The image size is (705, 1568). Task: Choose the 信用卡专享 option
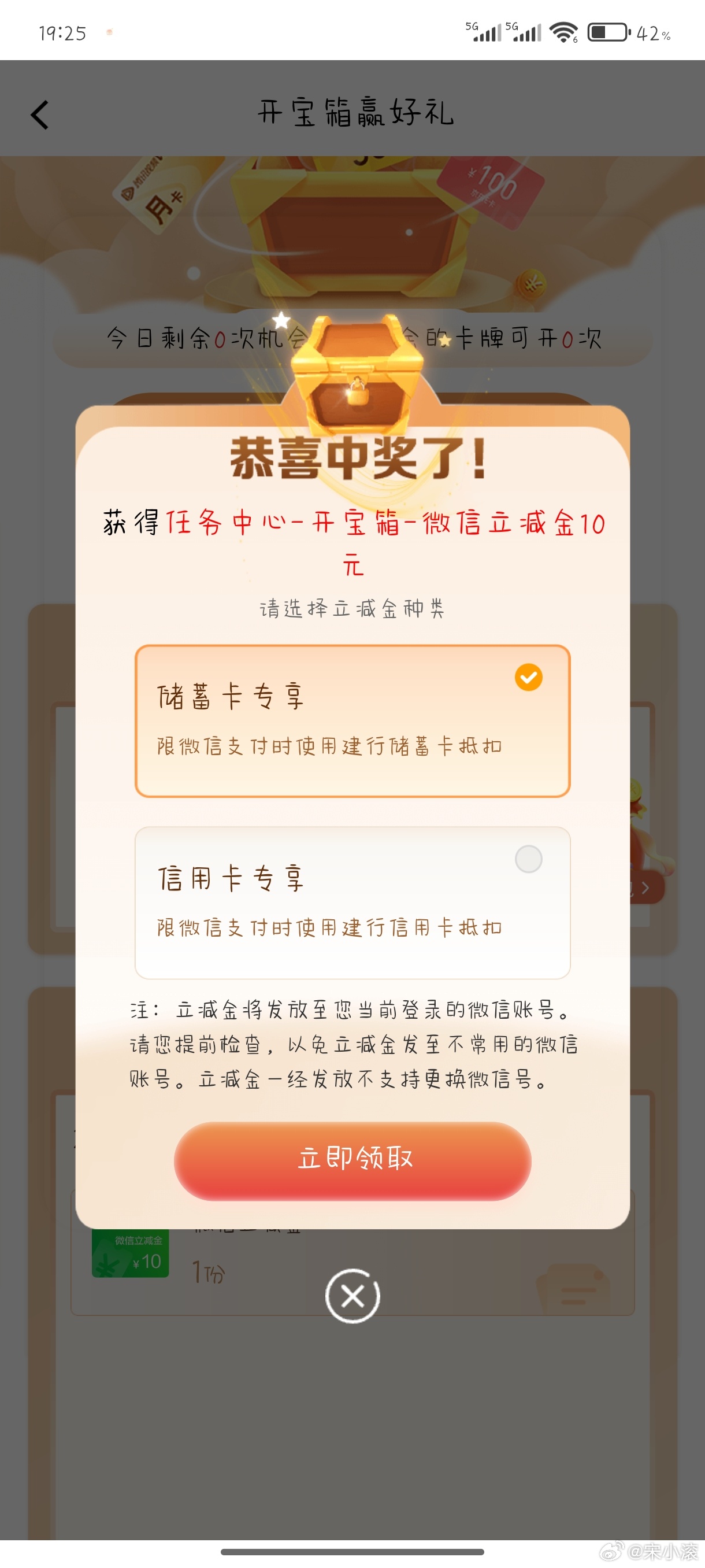coord(352,902)
